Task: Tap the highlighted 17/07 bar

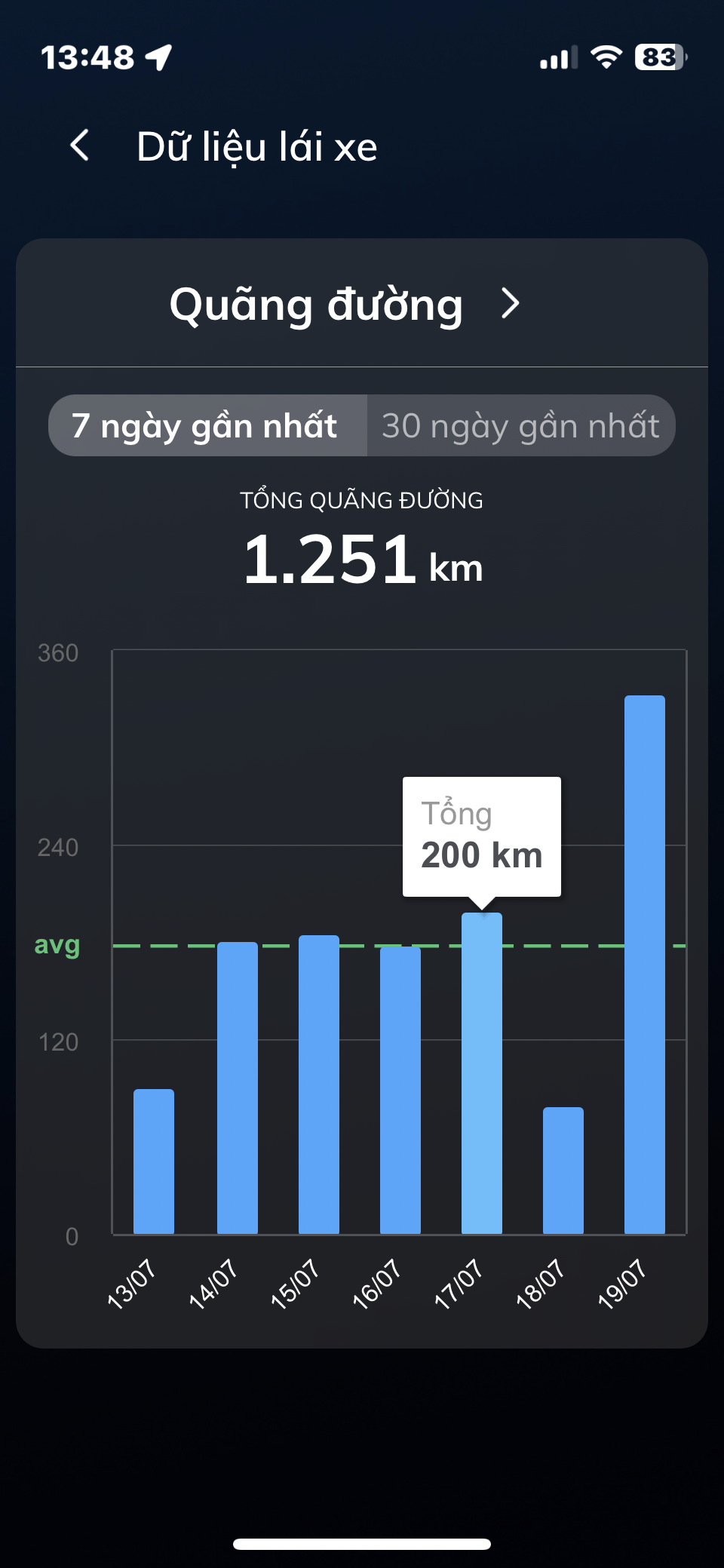Action: point(482,1073)
